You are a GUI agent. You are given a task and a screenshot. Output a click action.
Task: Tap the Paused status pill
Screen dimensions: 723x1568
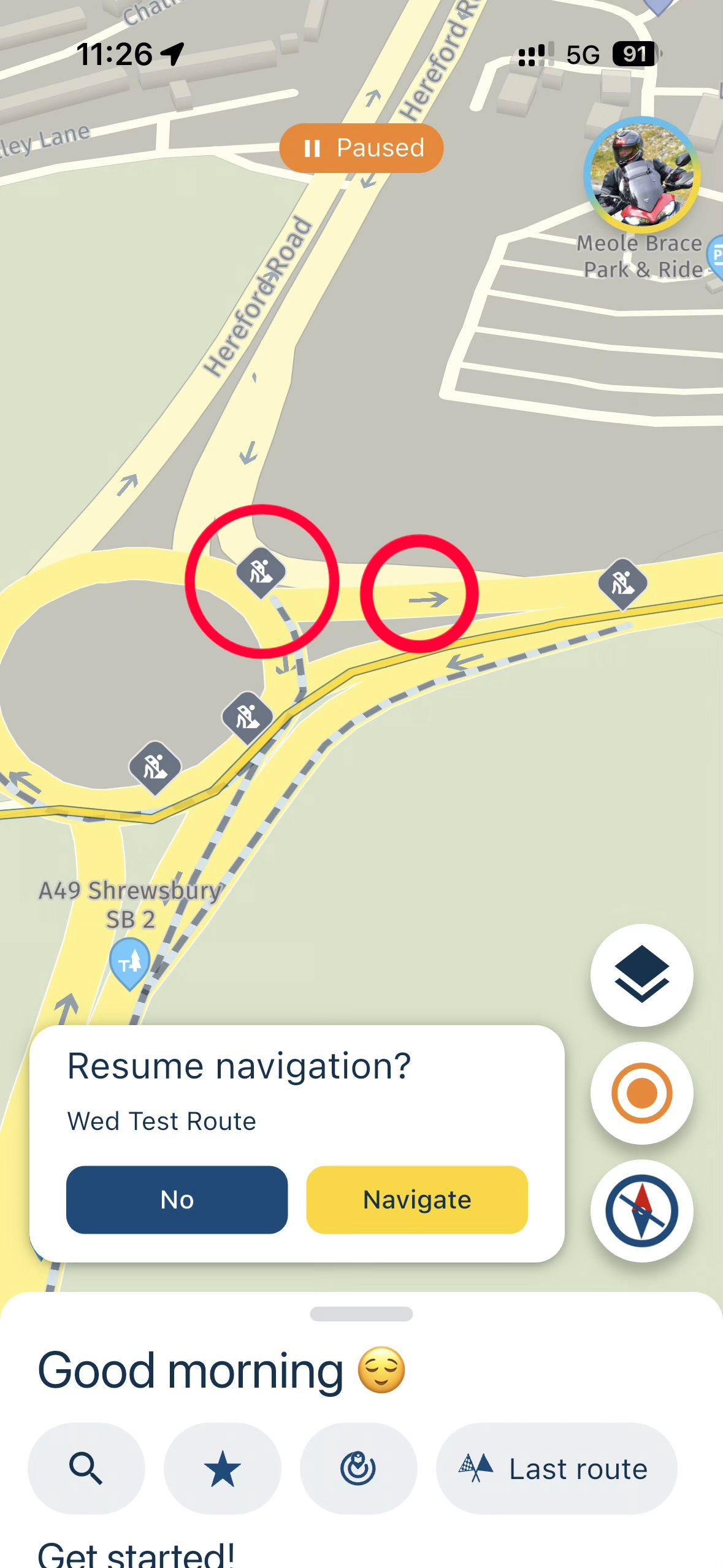point(361,148)
